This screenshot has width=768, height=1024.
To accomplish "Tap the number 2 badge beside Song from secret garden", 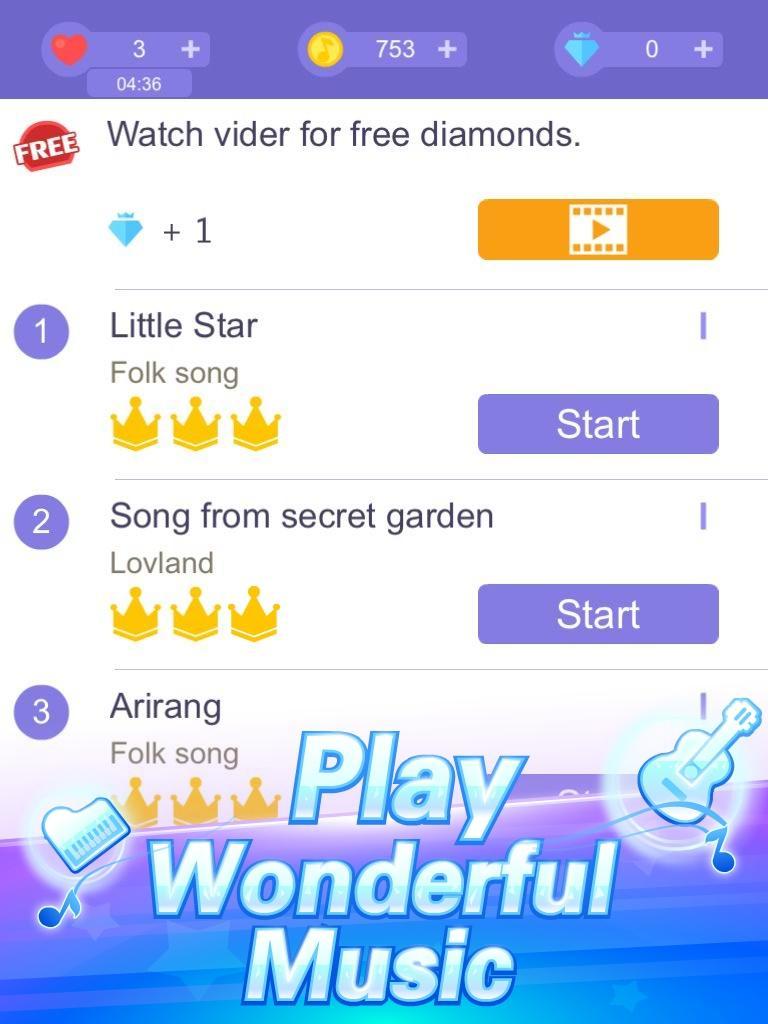I will [41, 521].
